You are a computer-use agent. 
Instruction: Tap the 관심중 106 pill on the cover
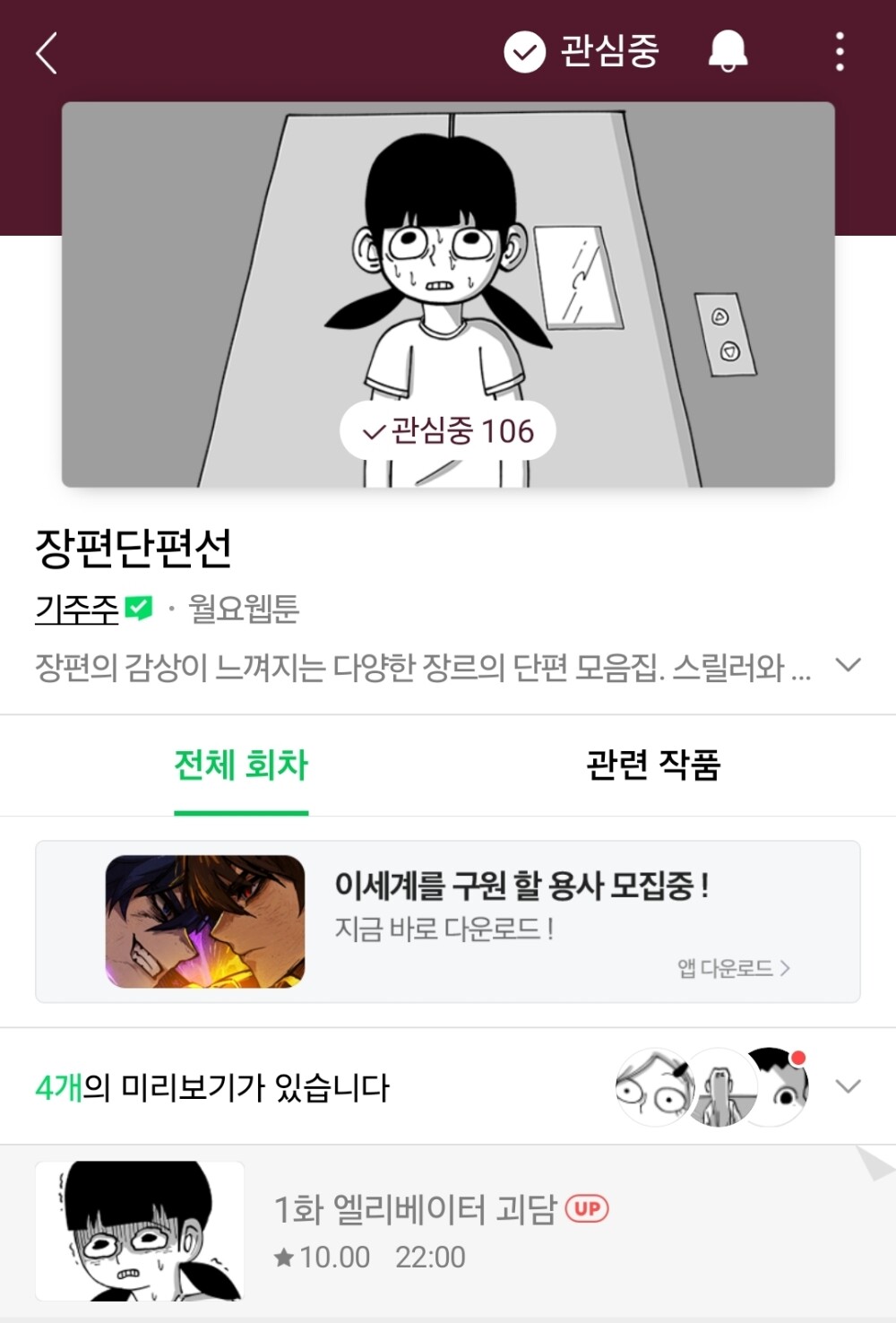click(x=448, y=431)
